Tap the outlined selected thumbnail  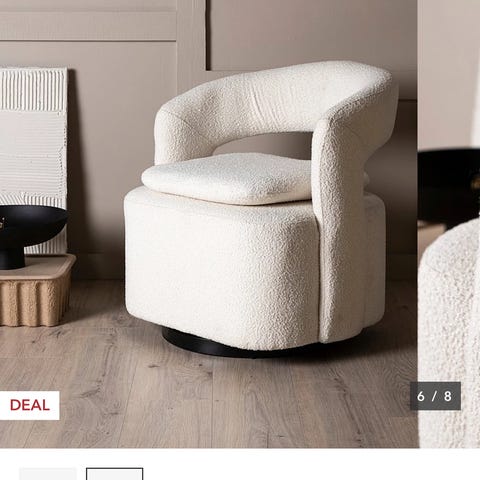coord(115,474)
